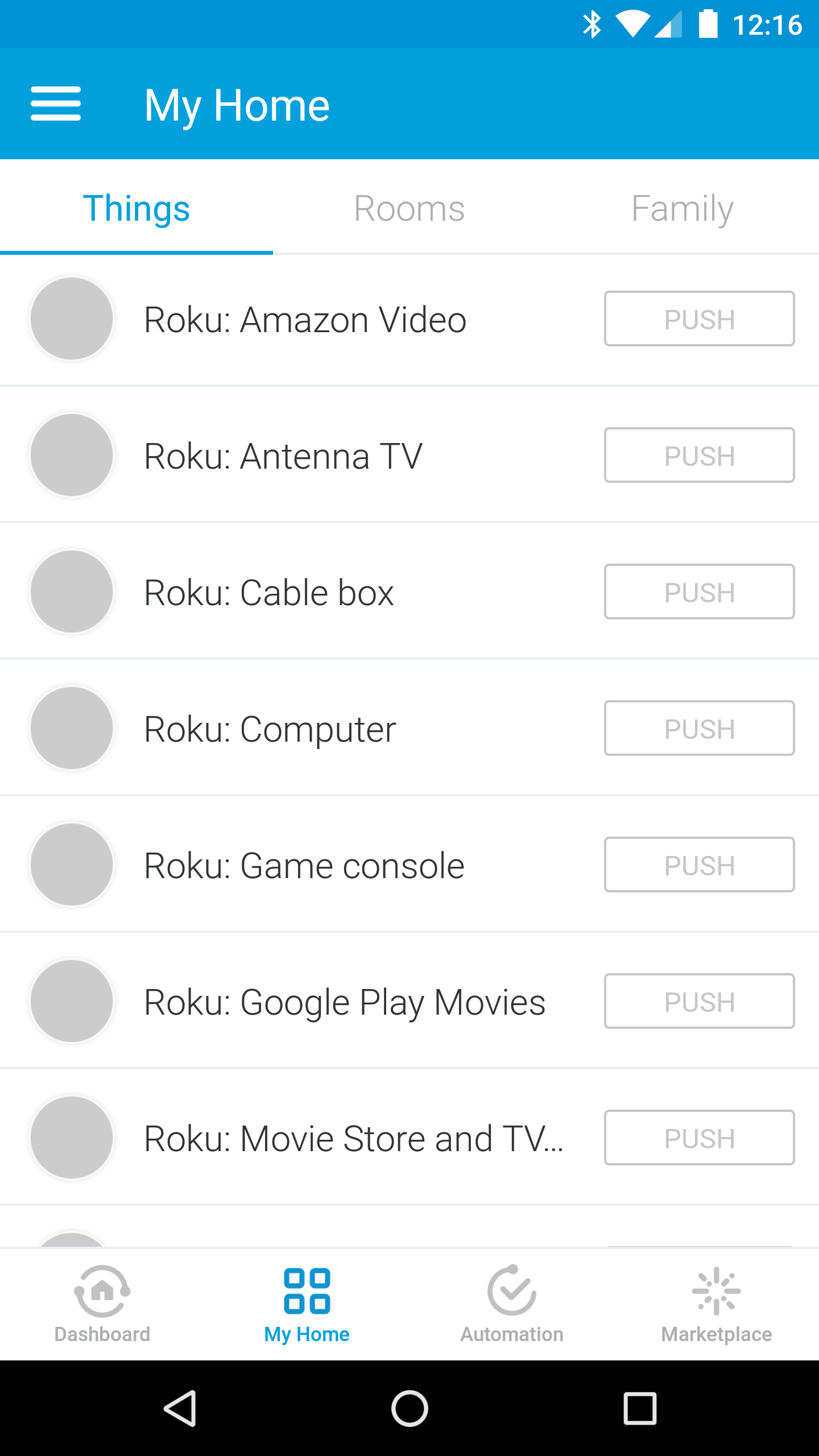Open the Marketplace tab
The image size is (819, 1456).
(x=717, y=1305)
